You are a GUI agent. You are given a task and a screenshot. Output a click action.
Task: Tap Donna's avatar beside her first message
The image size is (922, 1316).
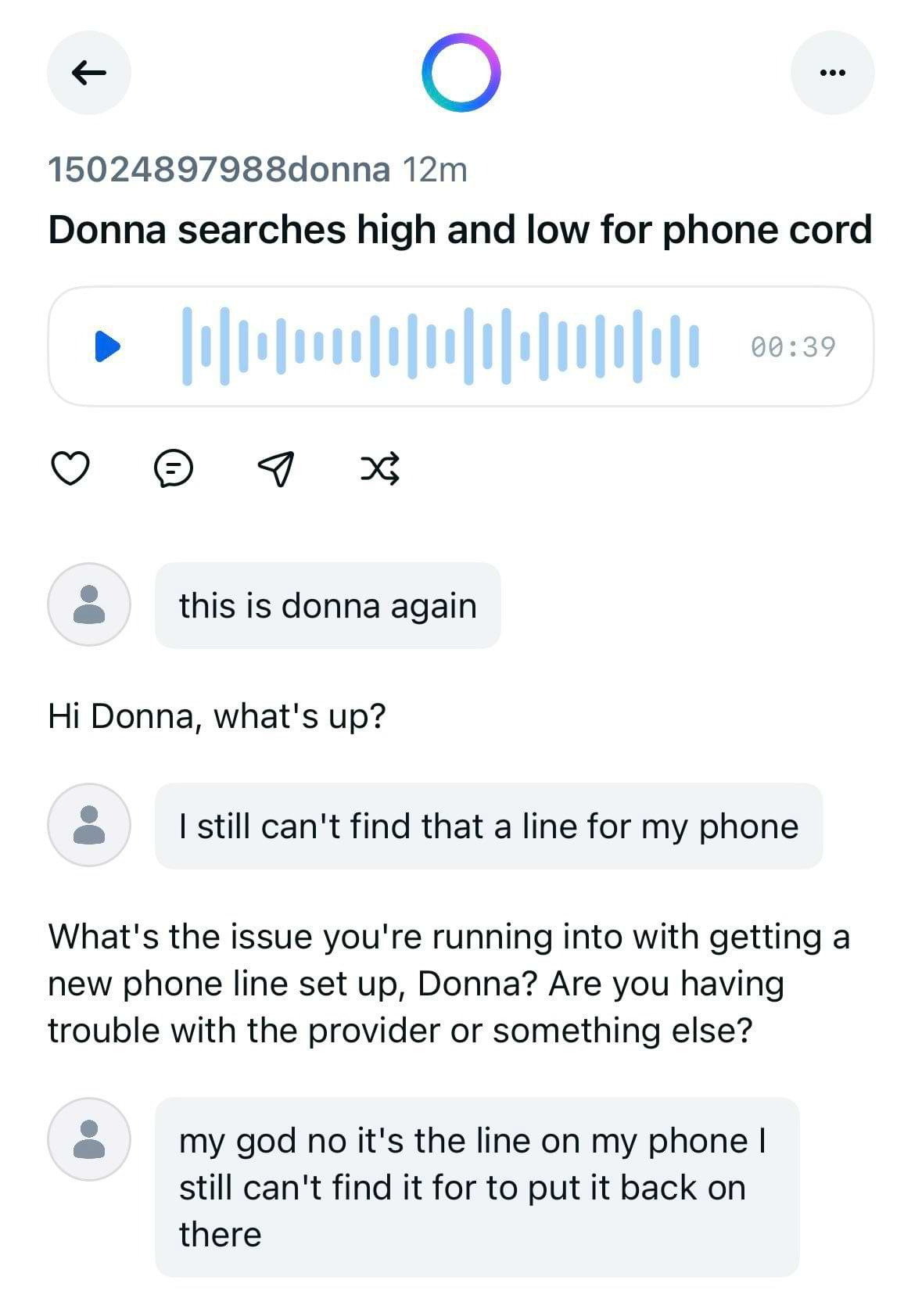click(x=90, y=606)
